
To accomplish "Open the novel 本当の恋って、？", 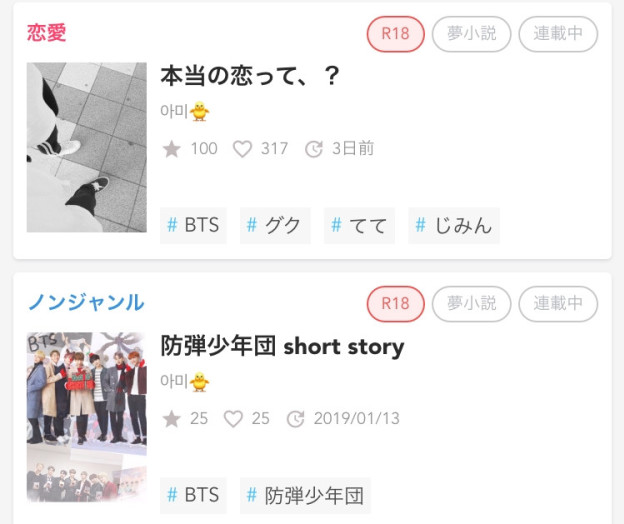I will [x=251, y=76].
